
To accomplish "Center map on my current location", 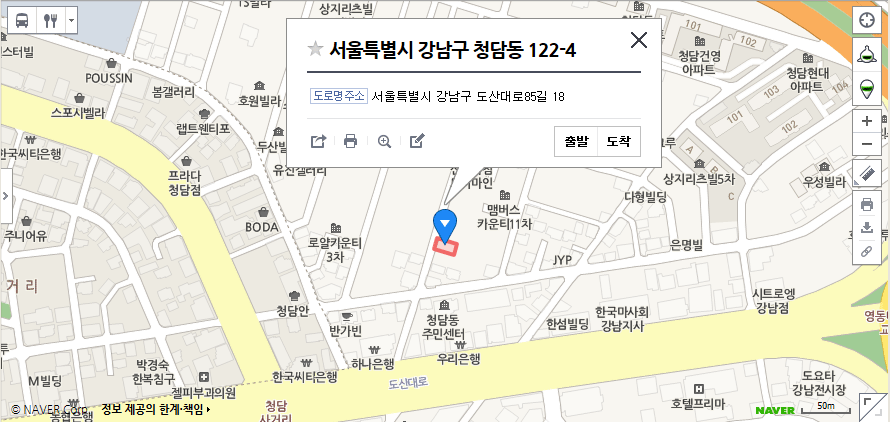I will [x=867, y=21].
